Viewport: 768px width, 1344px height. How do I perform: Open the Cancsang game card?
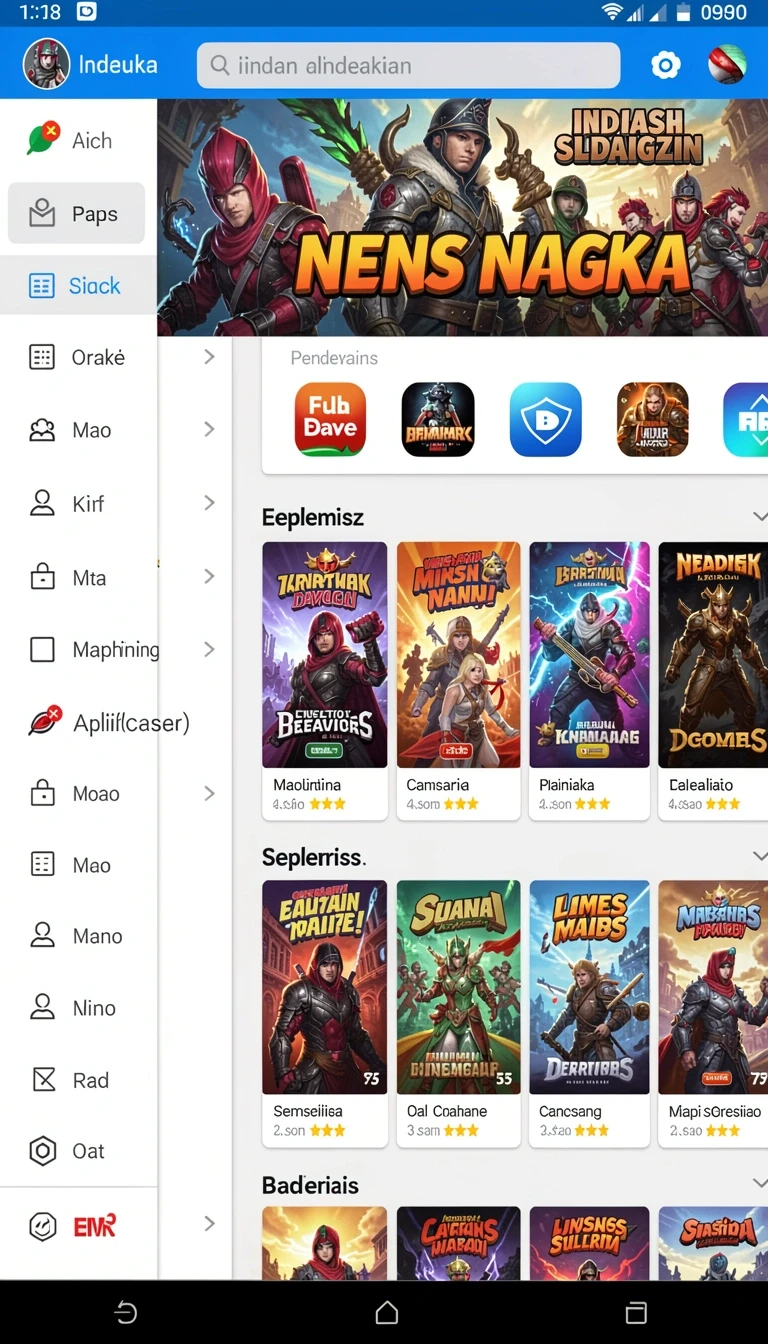click(x=590, y=1013)
